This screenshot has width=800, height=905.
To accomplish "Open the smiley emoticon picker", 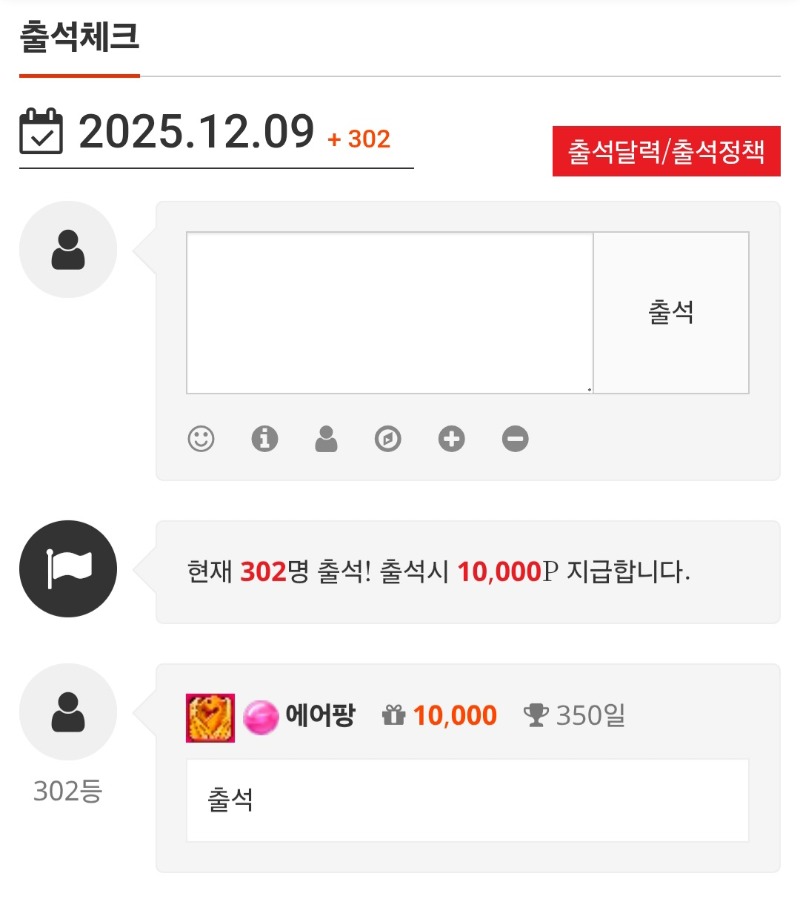I will click(x=201, y=439).
